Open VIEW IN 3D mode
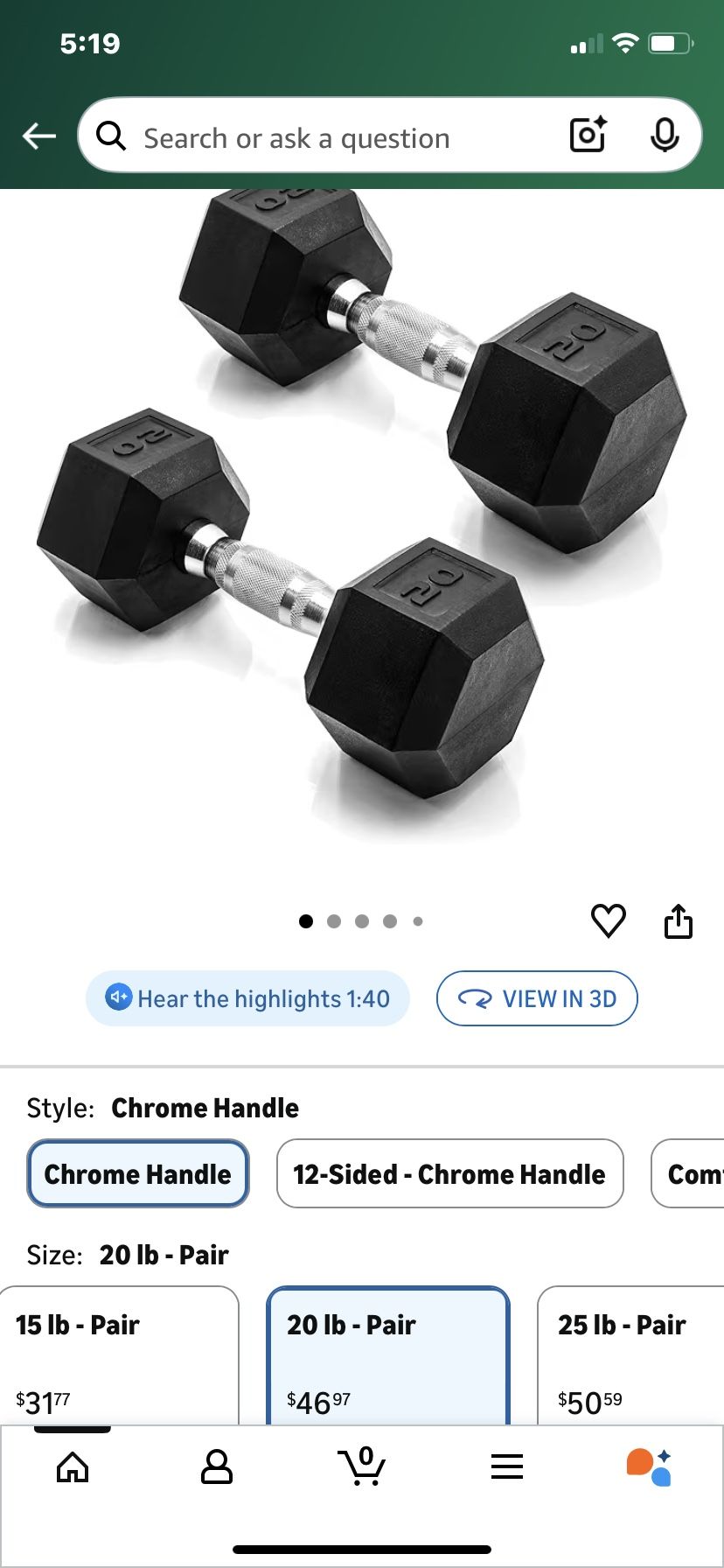This screenshot has height=1568, width=724. click(x=537, y=998)
